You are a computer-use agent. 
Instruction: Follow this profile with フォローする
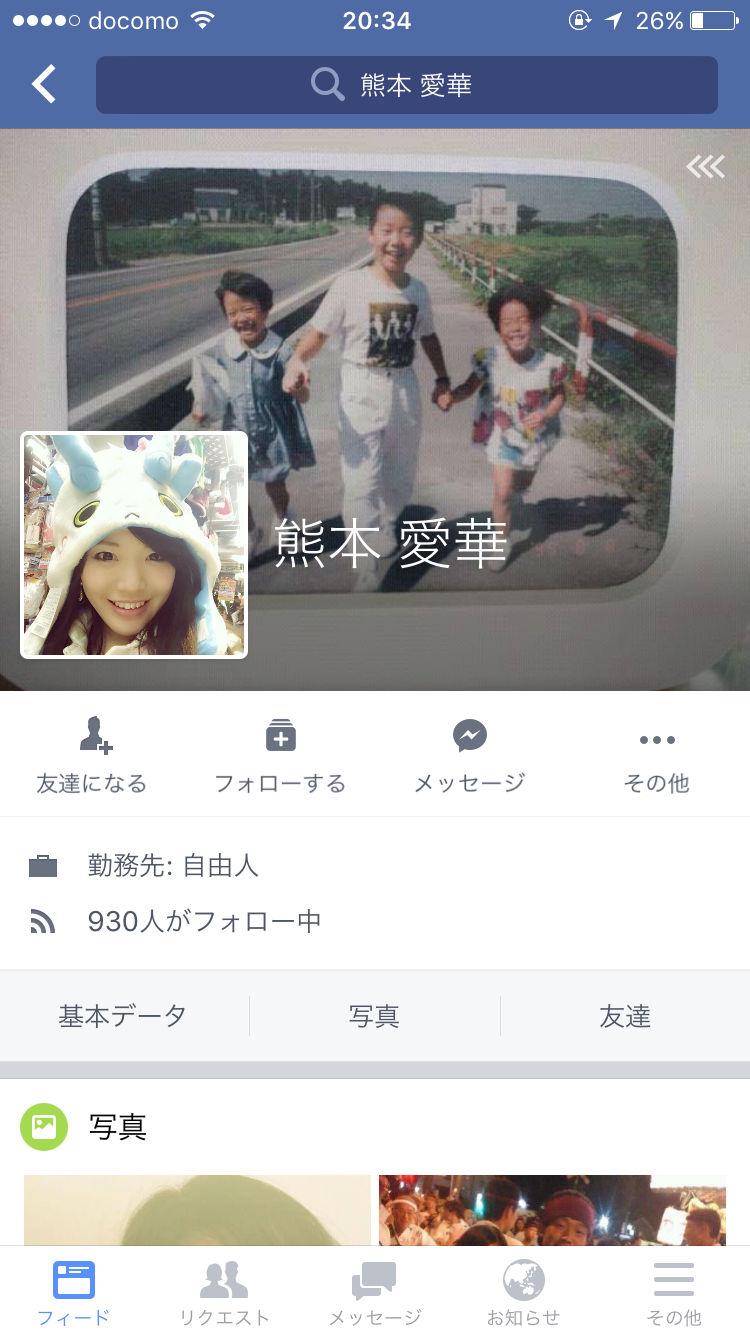pos(280,757)
